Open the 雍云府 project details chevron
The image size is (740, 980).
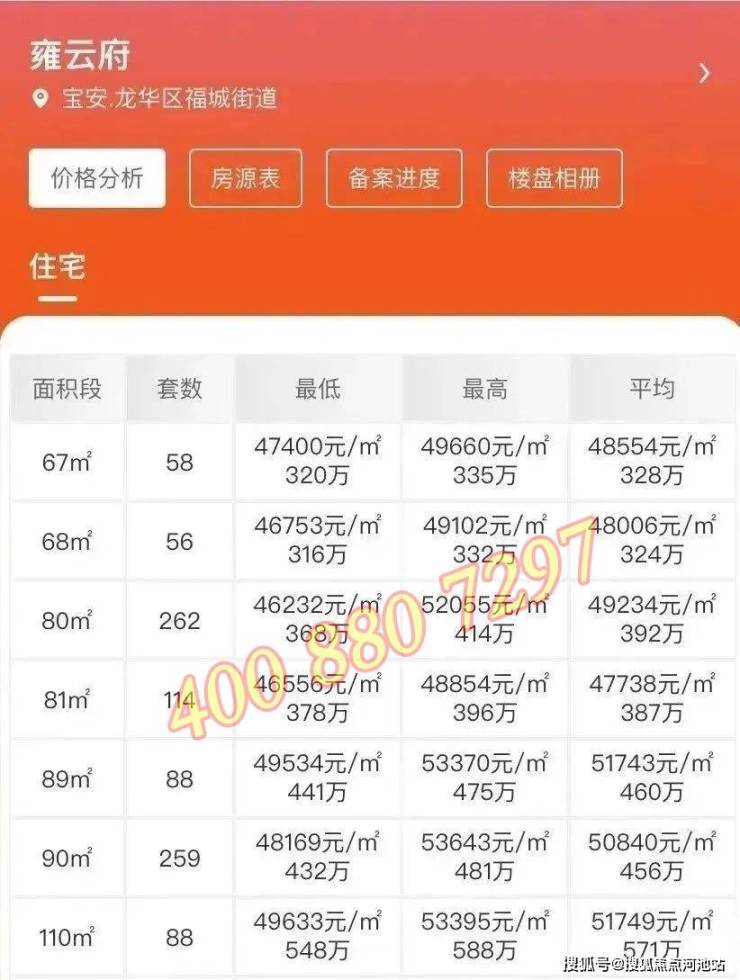point(705,73)
